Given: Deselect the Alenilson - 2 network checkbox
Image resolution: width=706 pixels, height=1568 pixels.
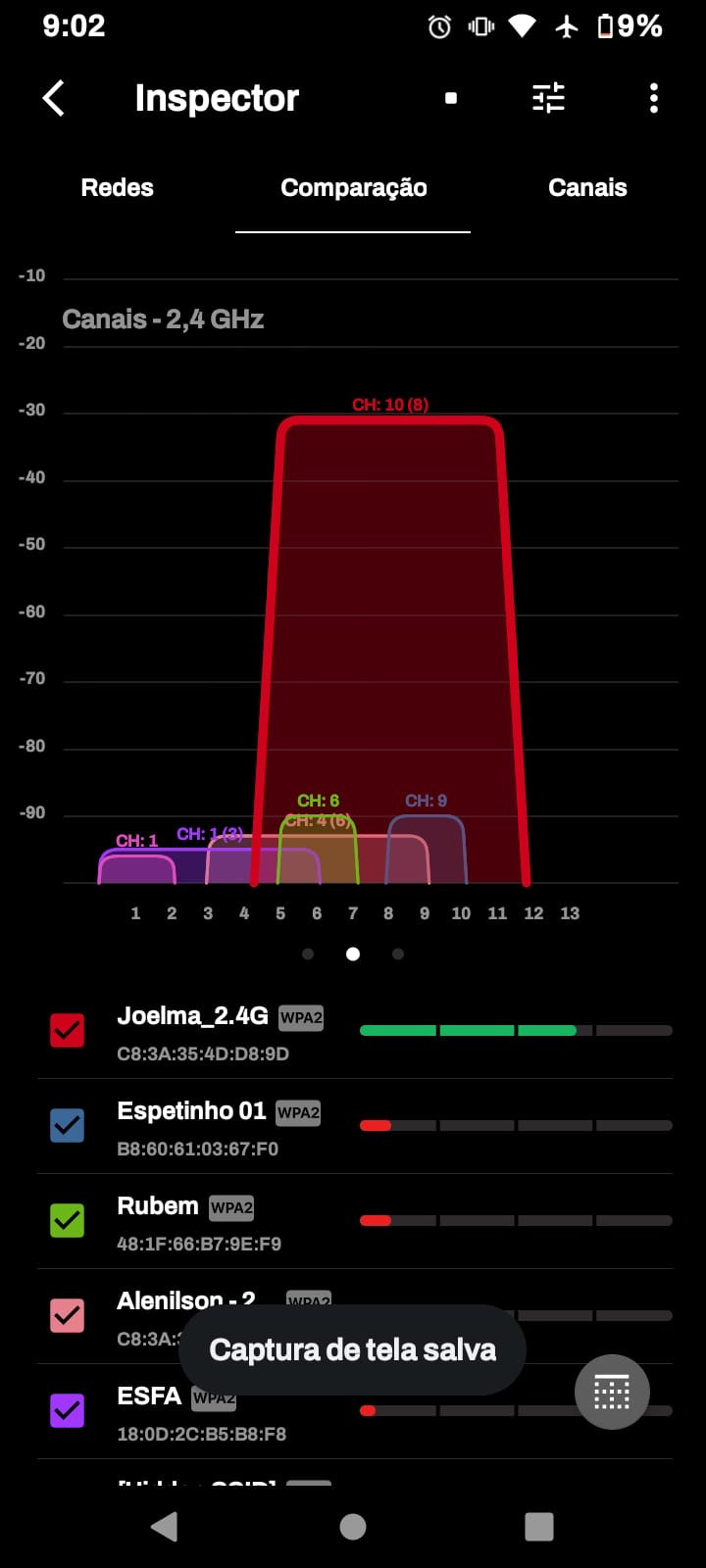Looking at the screenshot, I should (x=68, y=1315).
